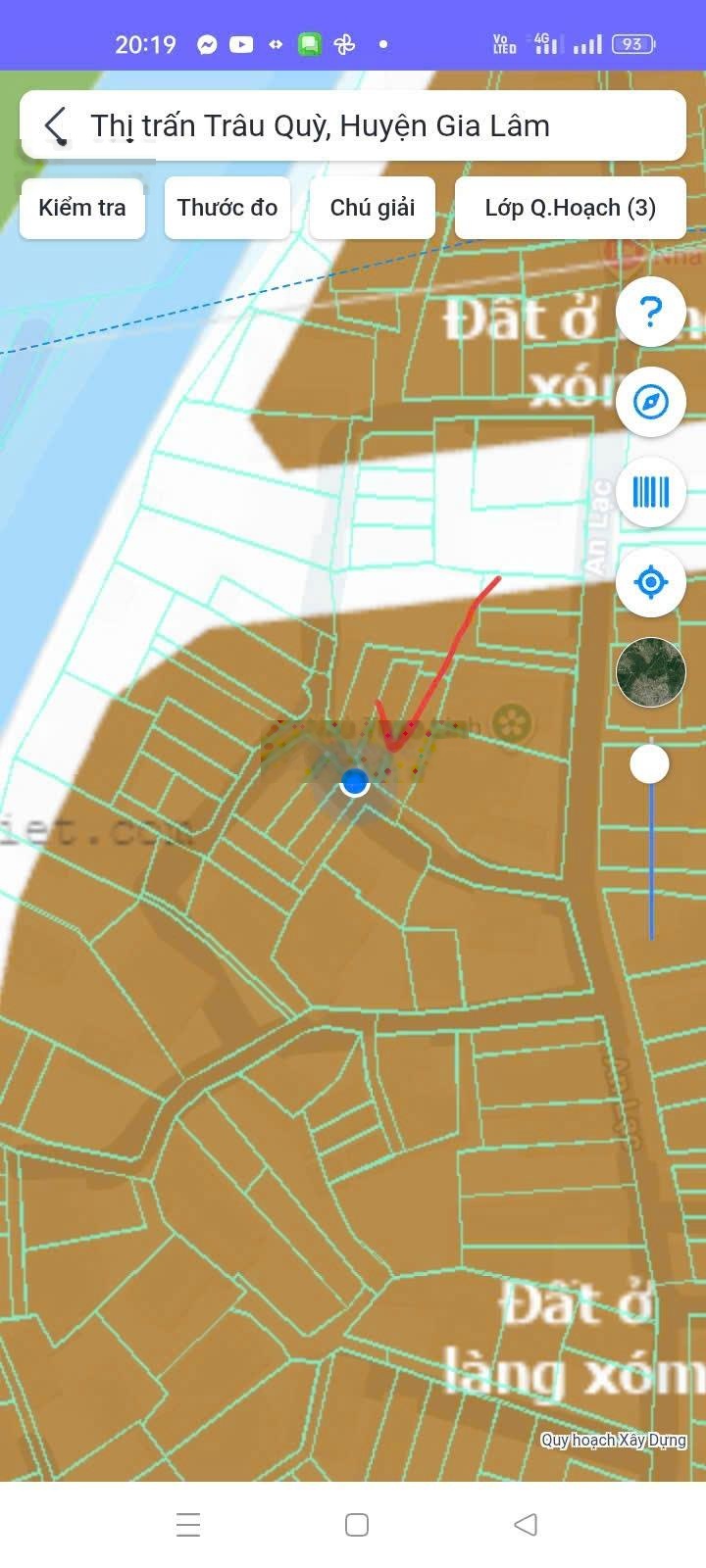706x1568 pixels.
Task: Go to the system home screen
Action: [357, 1525]
